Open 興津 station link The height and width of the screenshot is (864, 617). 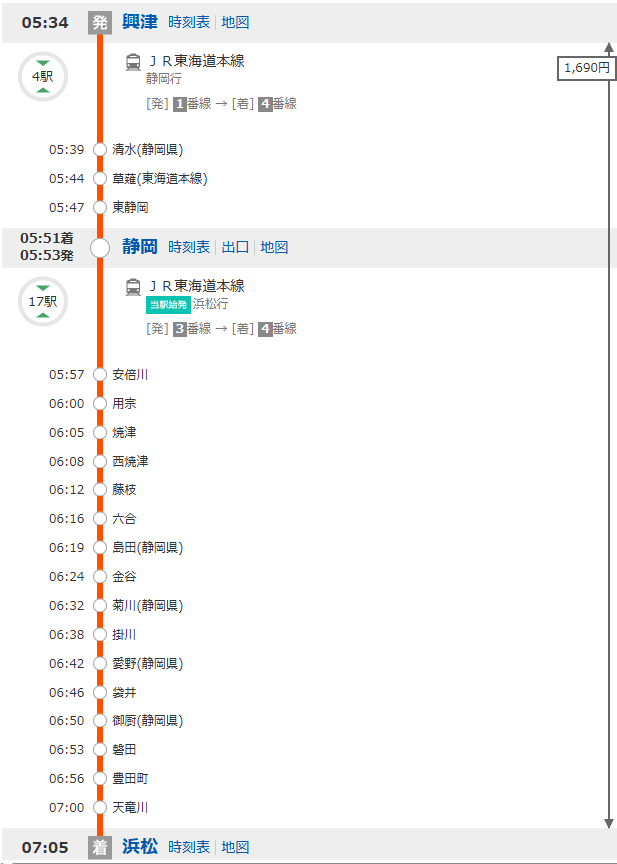pos(140,22)
